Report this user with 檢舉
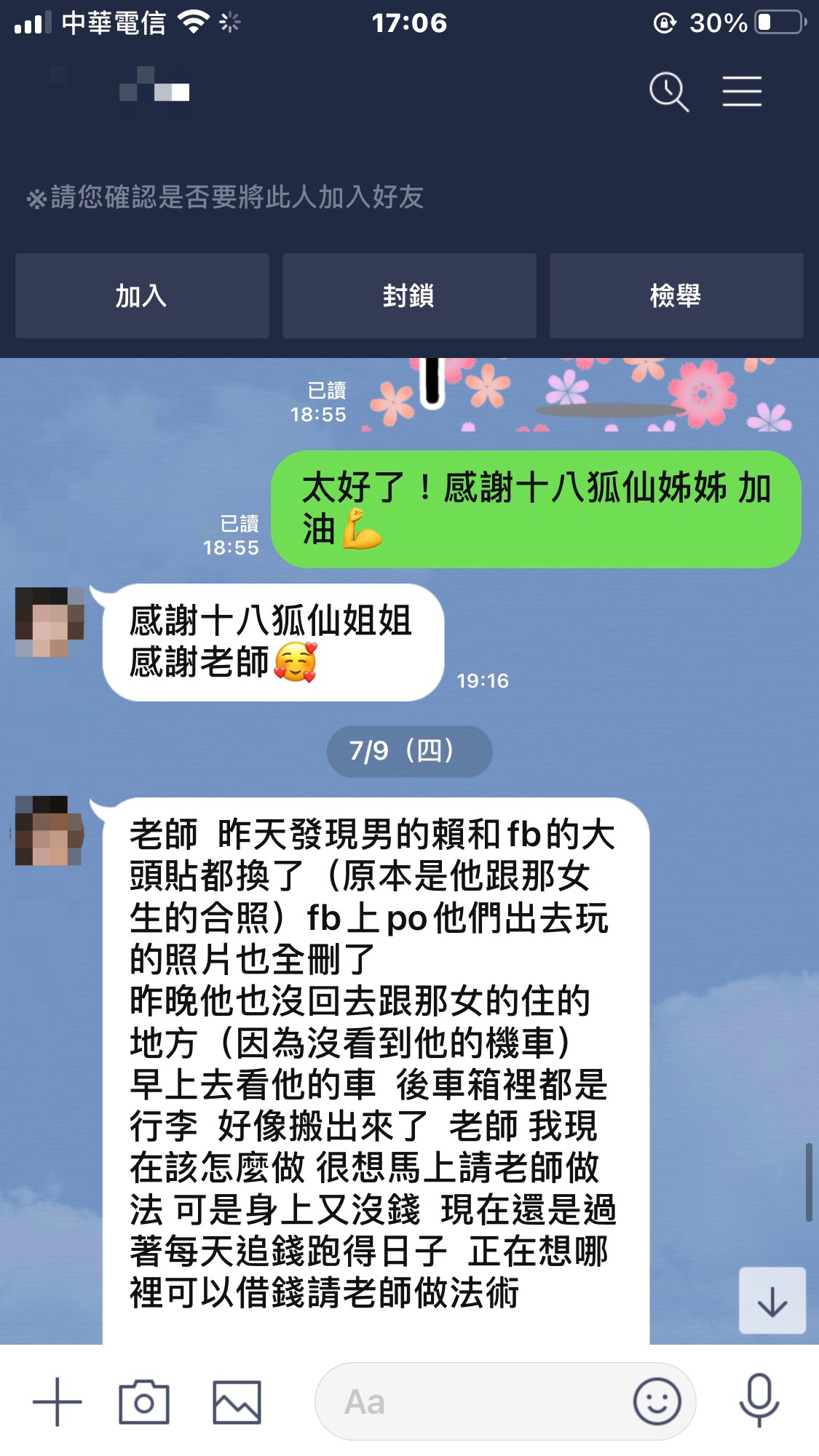This screenshot has height=1456, width=819. click(676, 296)
